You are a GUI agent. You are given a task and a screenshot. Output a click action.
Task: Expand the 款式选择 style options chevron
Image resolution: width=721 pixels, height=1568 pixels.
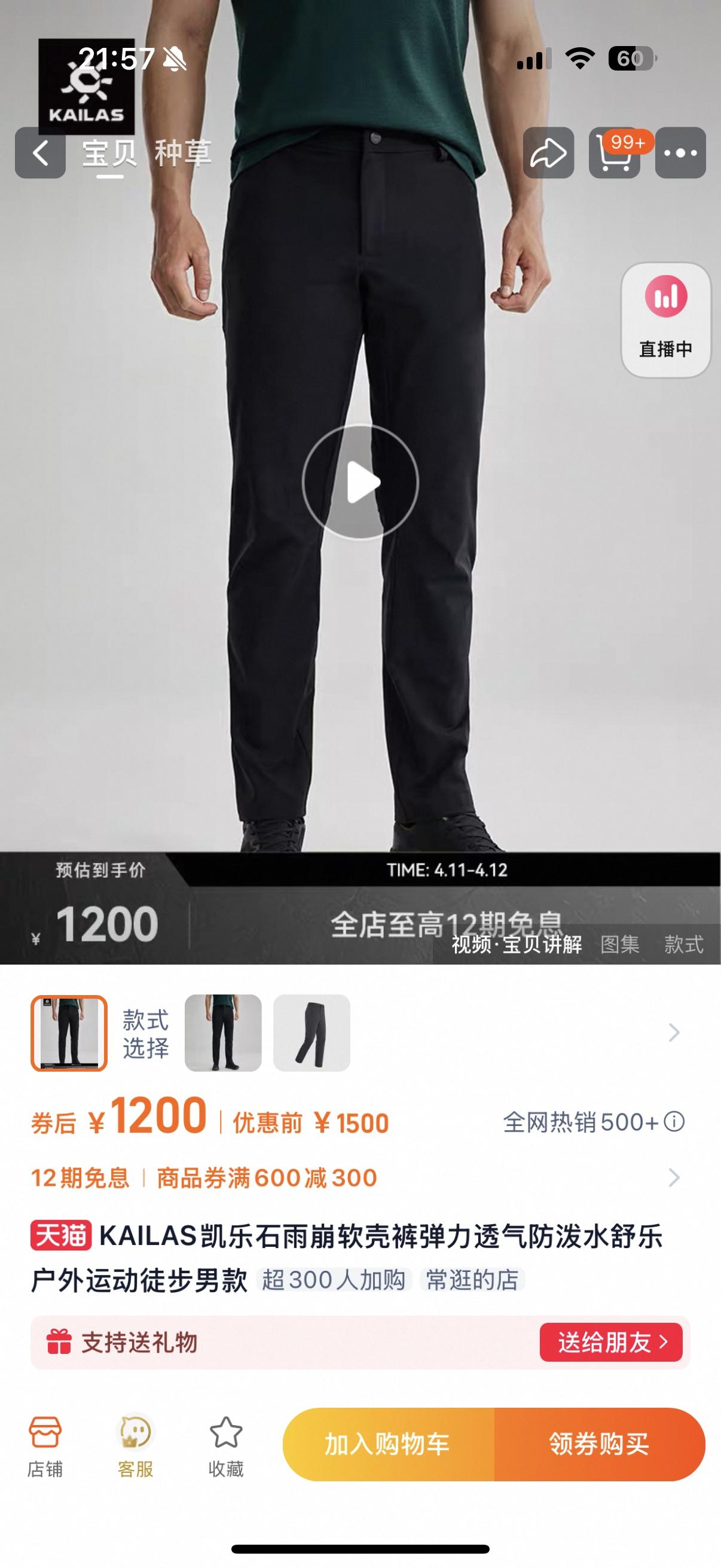(674, 1033)
